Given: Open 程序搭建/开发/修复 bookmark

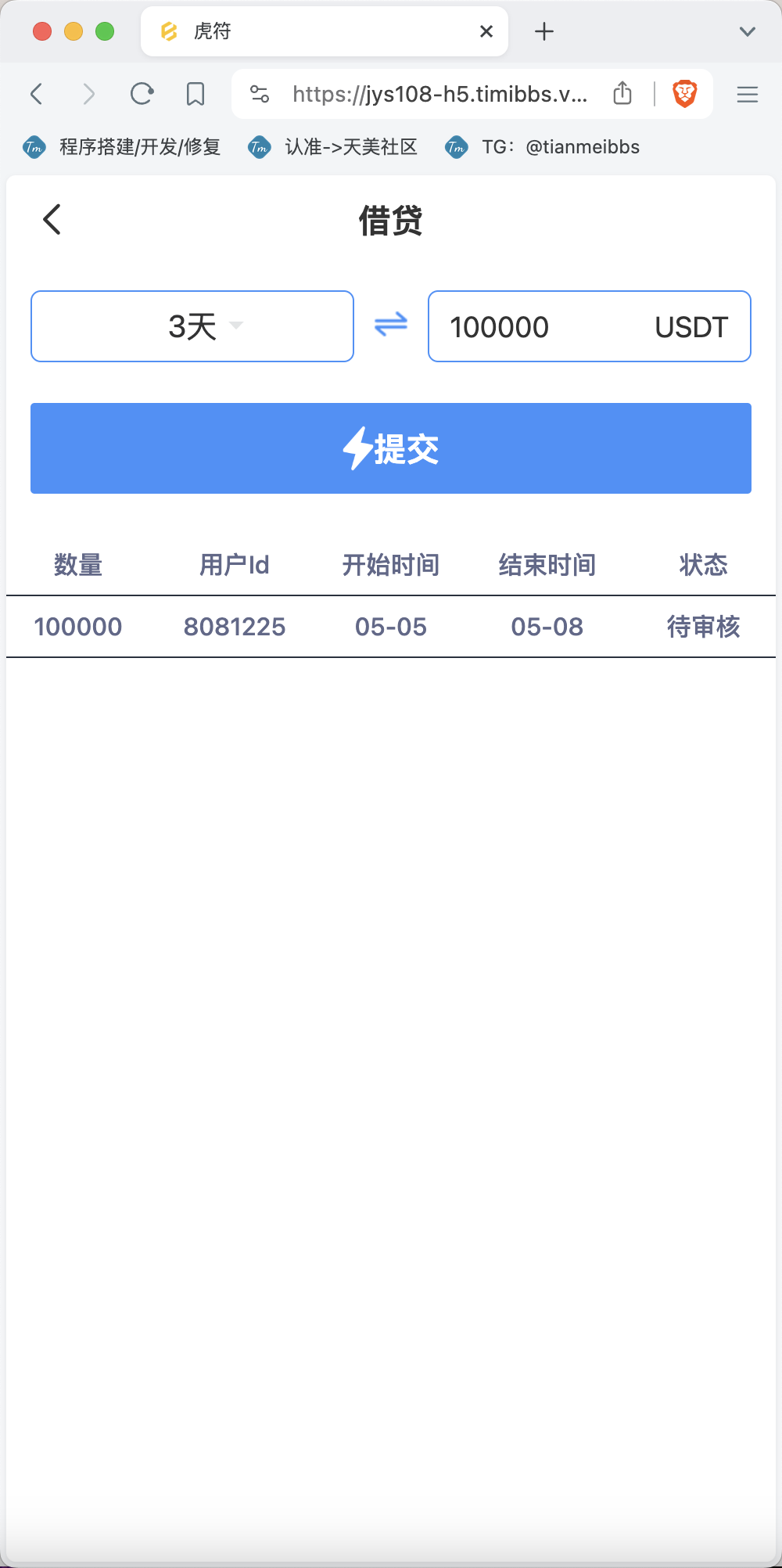Looking at the screenshot, I should [x=122, y=147].
